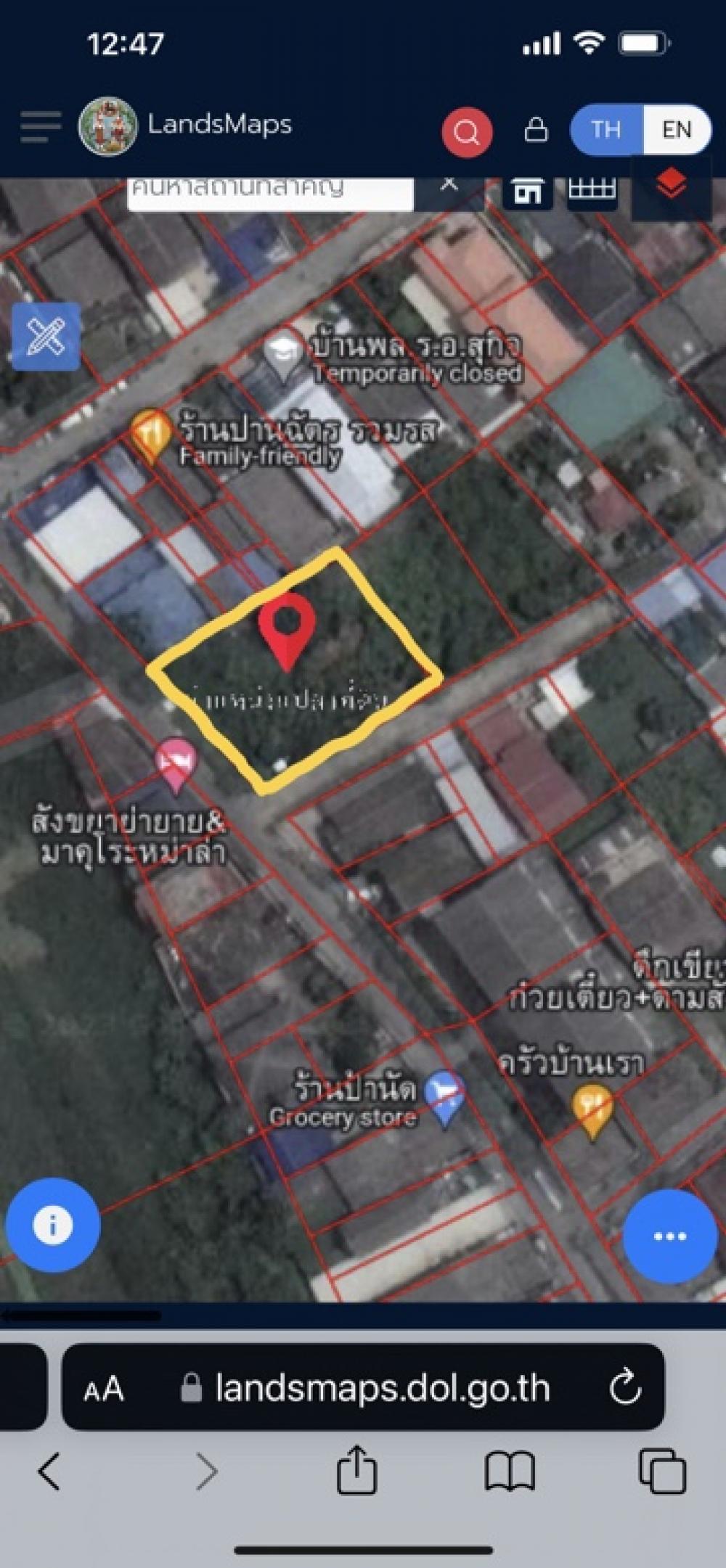Open the ครัวบ้านเรา restaurant marker
The image size is (726, 1568).
click(592, 1109)
